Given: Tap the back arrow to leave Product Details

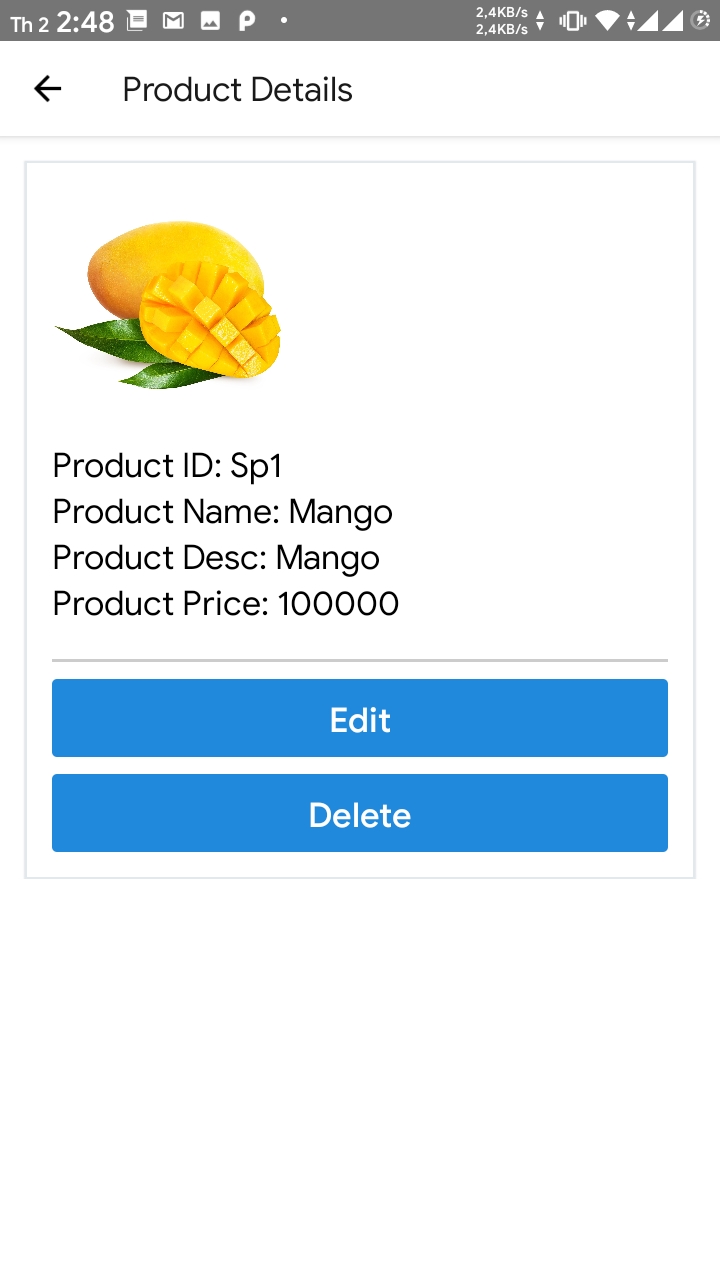Looking at the screenshot, I should (46, 89).
